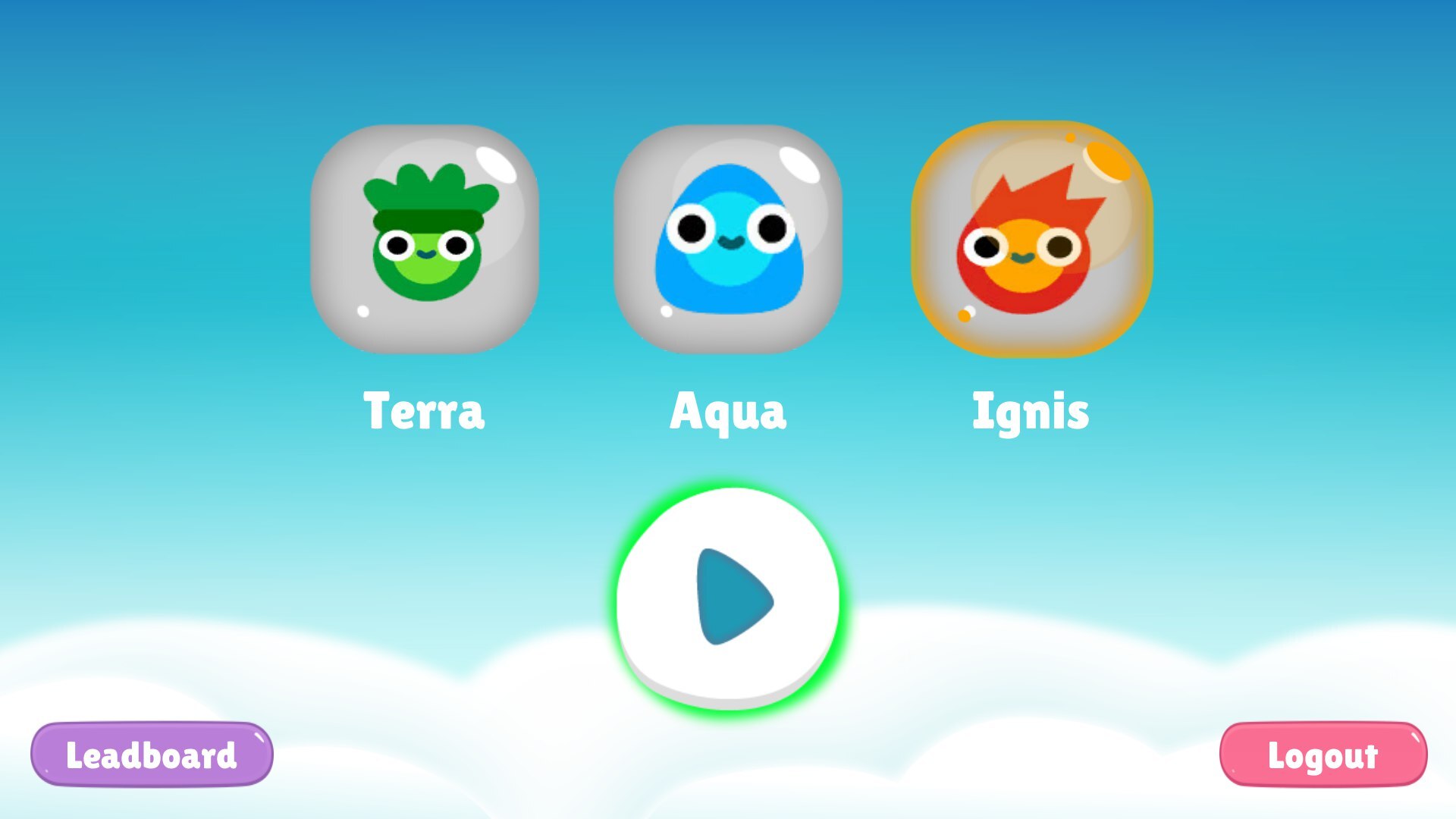Pick the Ignis character
Screen dimensions: 1456x819
click(1031, 239)
